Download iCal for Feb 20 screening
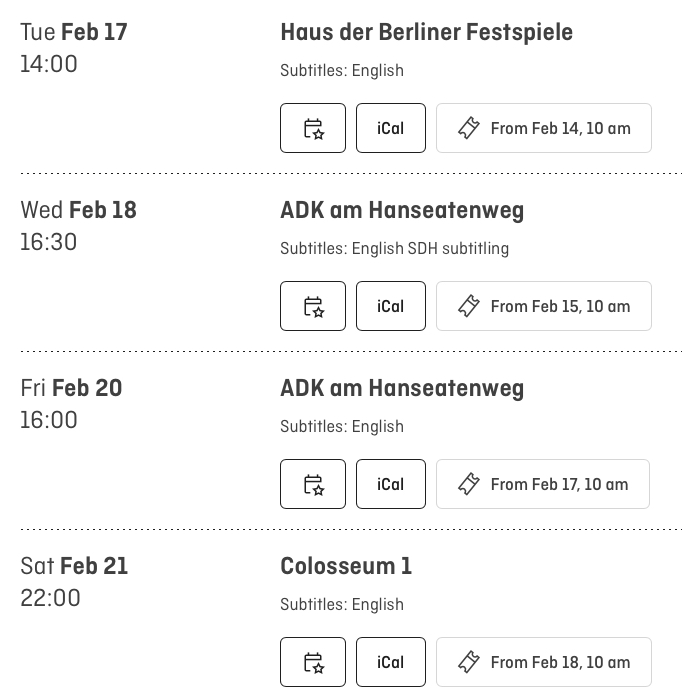Screen dimensions: 682x697 tap(391, 484)
